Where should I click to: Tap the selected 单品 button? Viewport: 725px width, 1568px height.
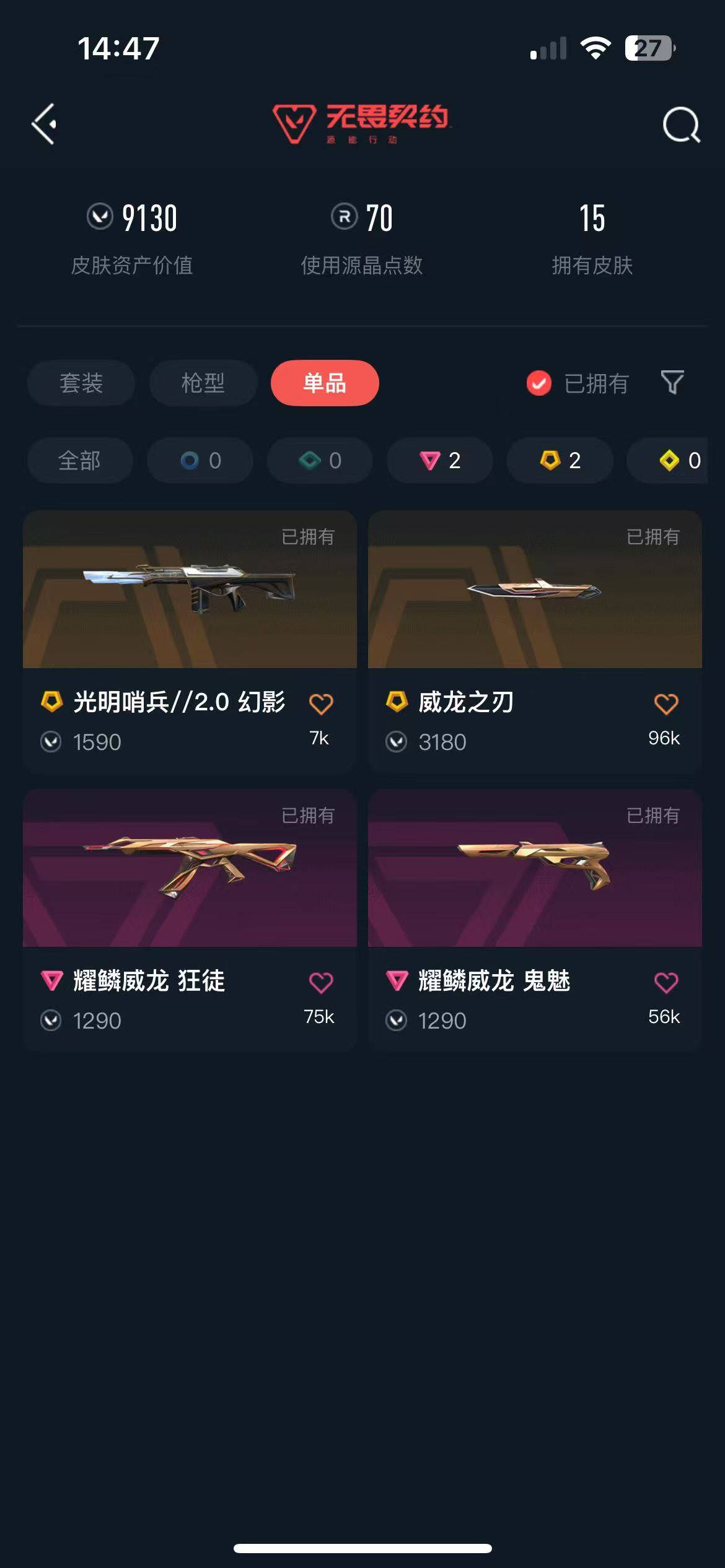tap(325, 383)
